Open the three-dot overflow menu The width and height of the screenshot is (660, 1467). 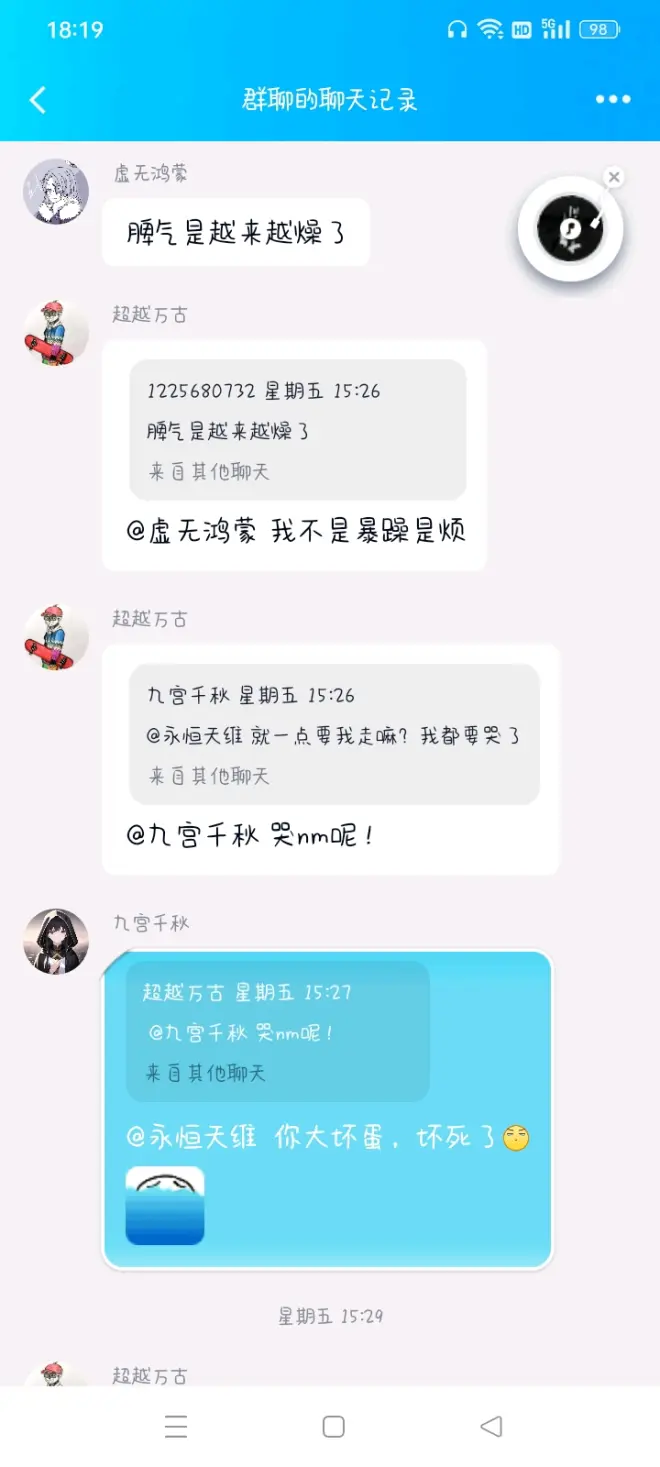(612, 100)
